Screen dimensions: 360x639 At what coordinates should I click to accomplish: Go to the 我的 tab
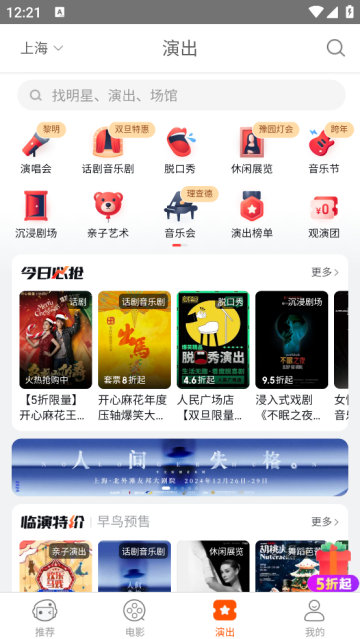pos(315,617)
